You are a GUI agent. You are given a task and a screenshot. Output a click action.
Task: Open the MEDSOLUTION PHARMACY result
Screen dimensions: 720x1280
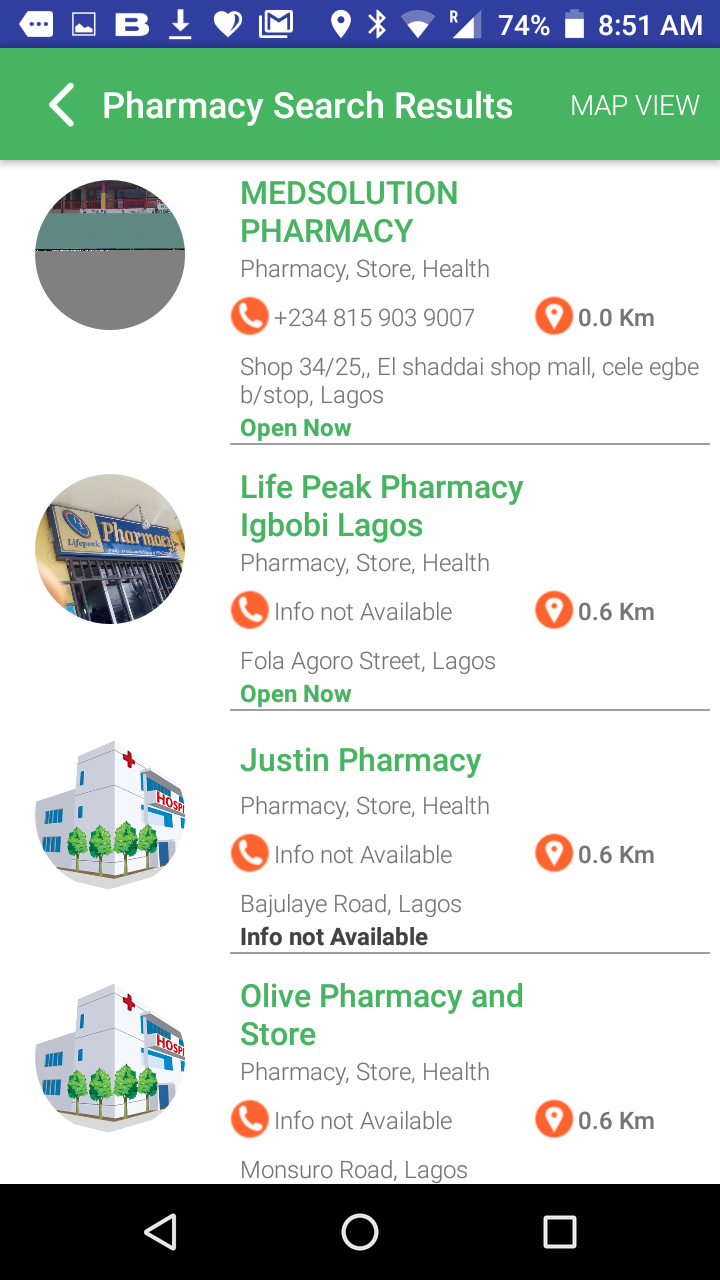(349, 212)
